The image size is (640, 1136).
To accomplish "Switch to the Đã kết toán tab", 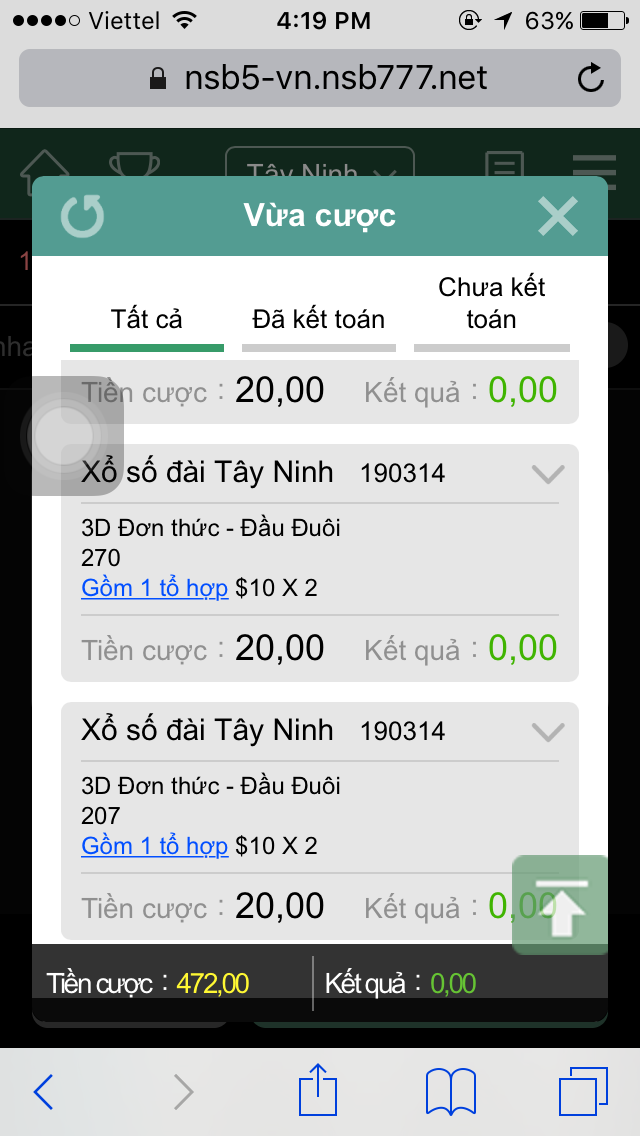I will click(319, 321).
